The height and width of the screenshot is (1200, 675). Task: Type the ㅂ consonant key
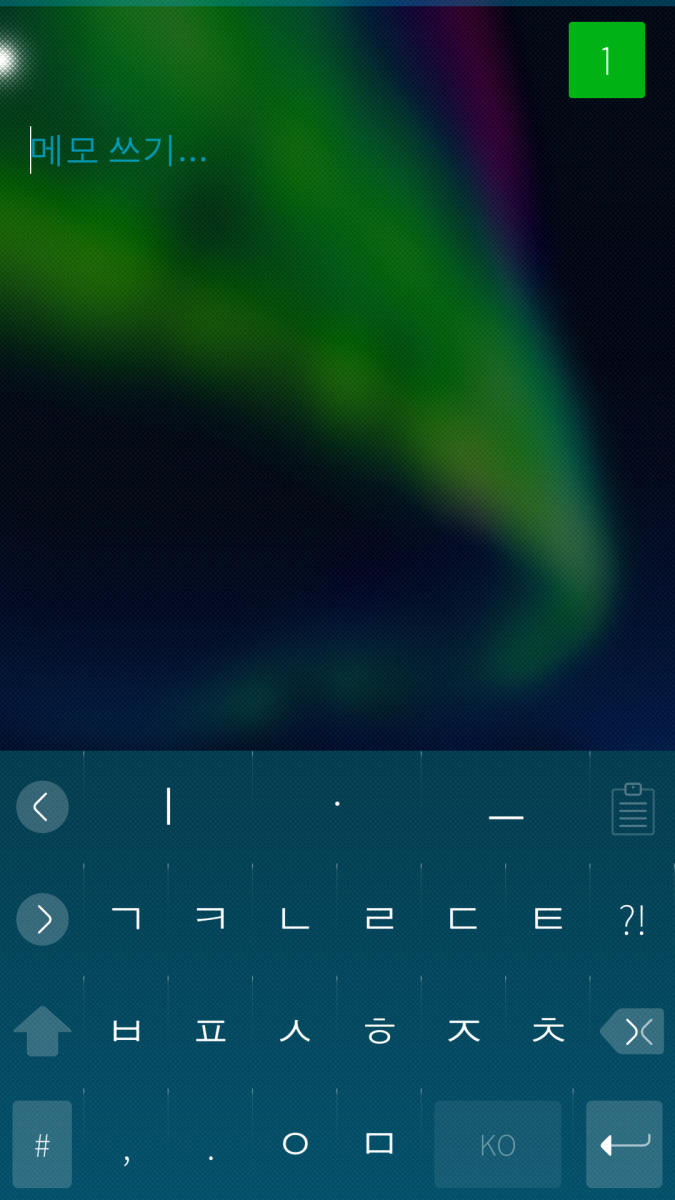pyautogui.click(x=126, y=1031)
